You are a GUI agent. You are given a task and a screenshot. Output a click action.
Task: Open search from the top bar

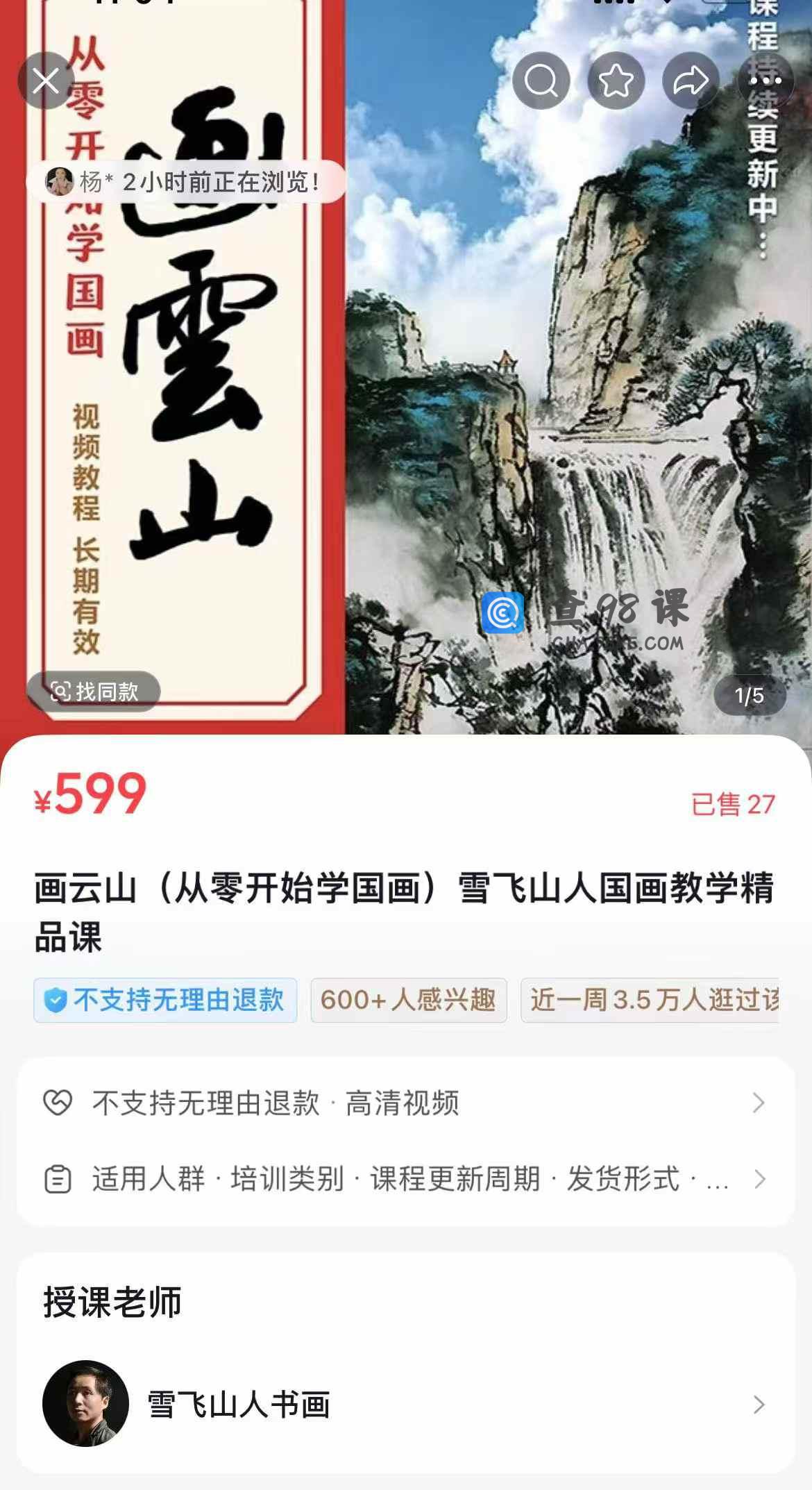[541, 81]
